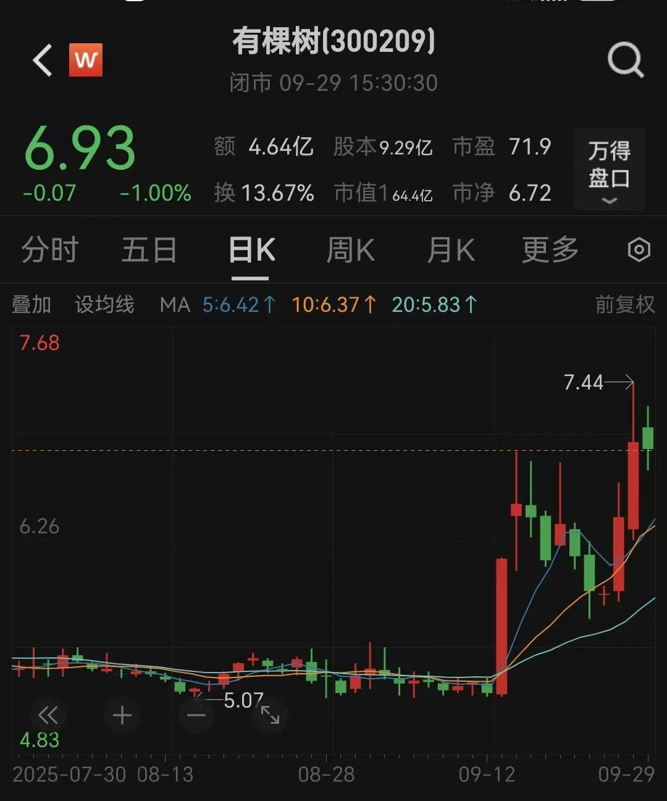This screenshot has width=667, height=801.
Task: Zoom out chart with minus button
Action: 196,715
